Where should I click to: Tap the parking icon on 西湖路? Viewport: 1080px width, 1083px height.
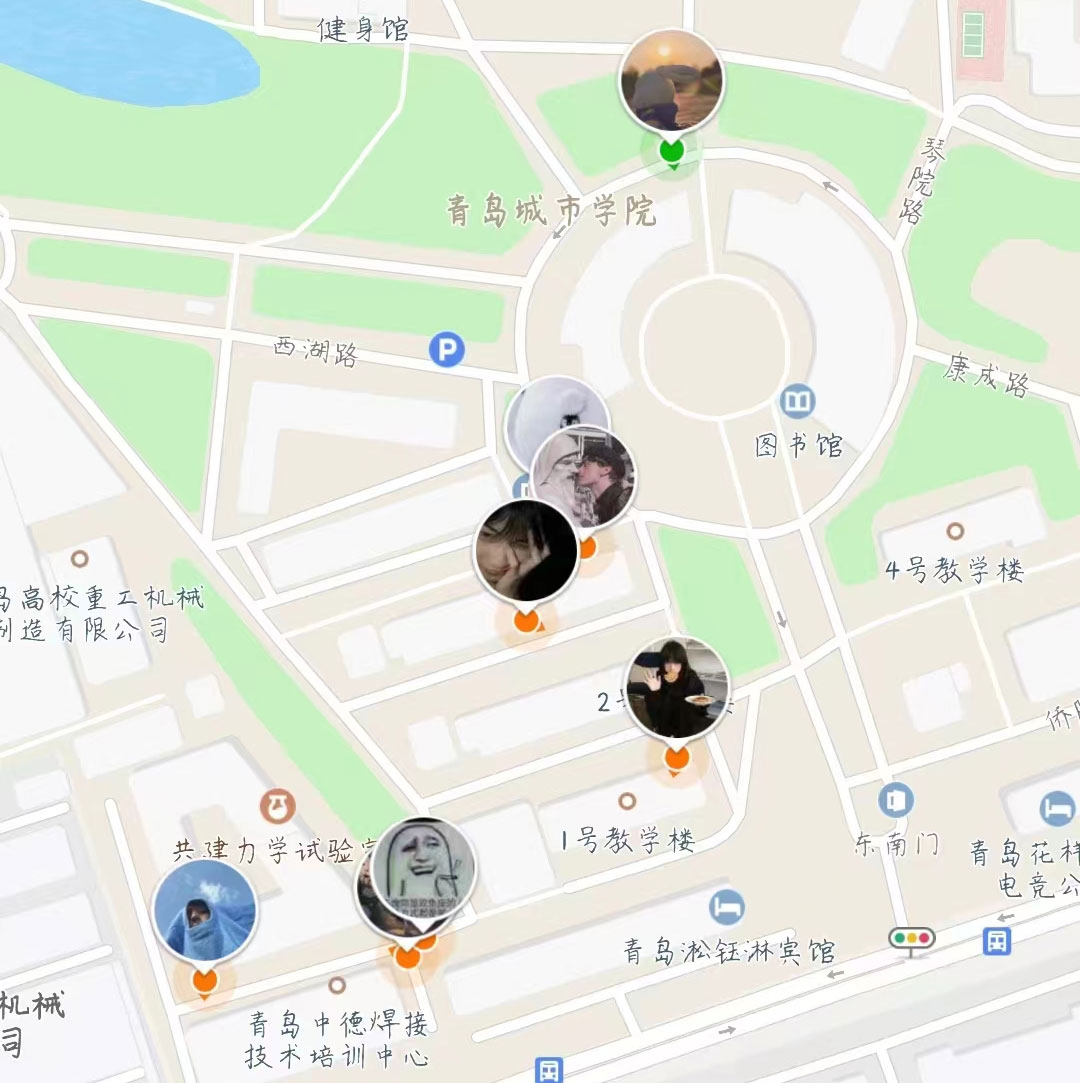coord(447,350)
